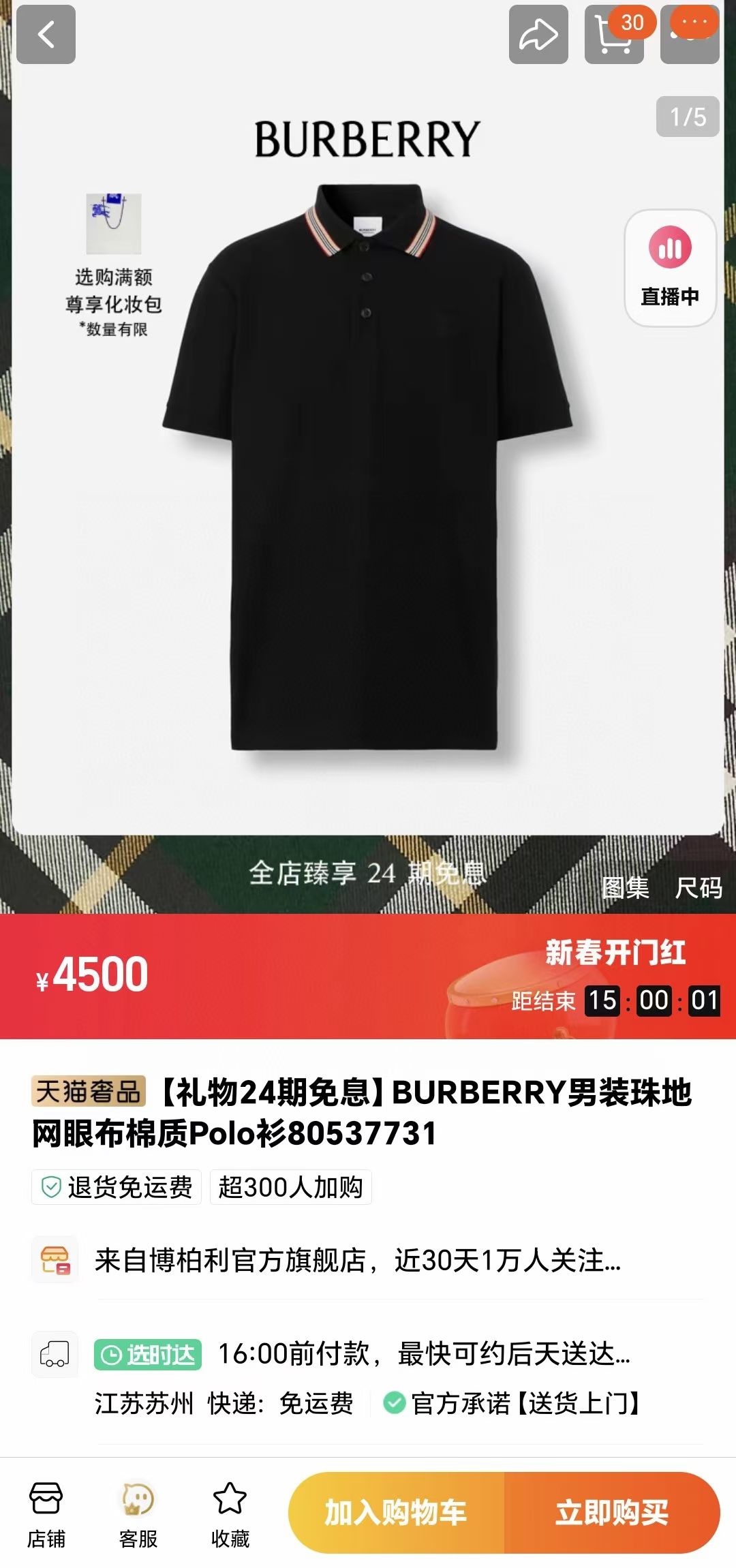Contact 客服 customer service
This screenshot has height=1568, width=736.
pyautogui.click(x=138, y=1514)
